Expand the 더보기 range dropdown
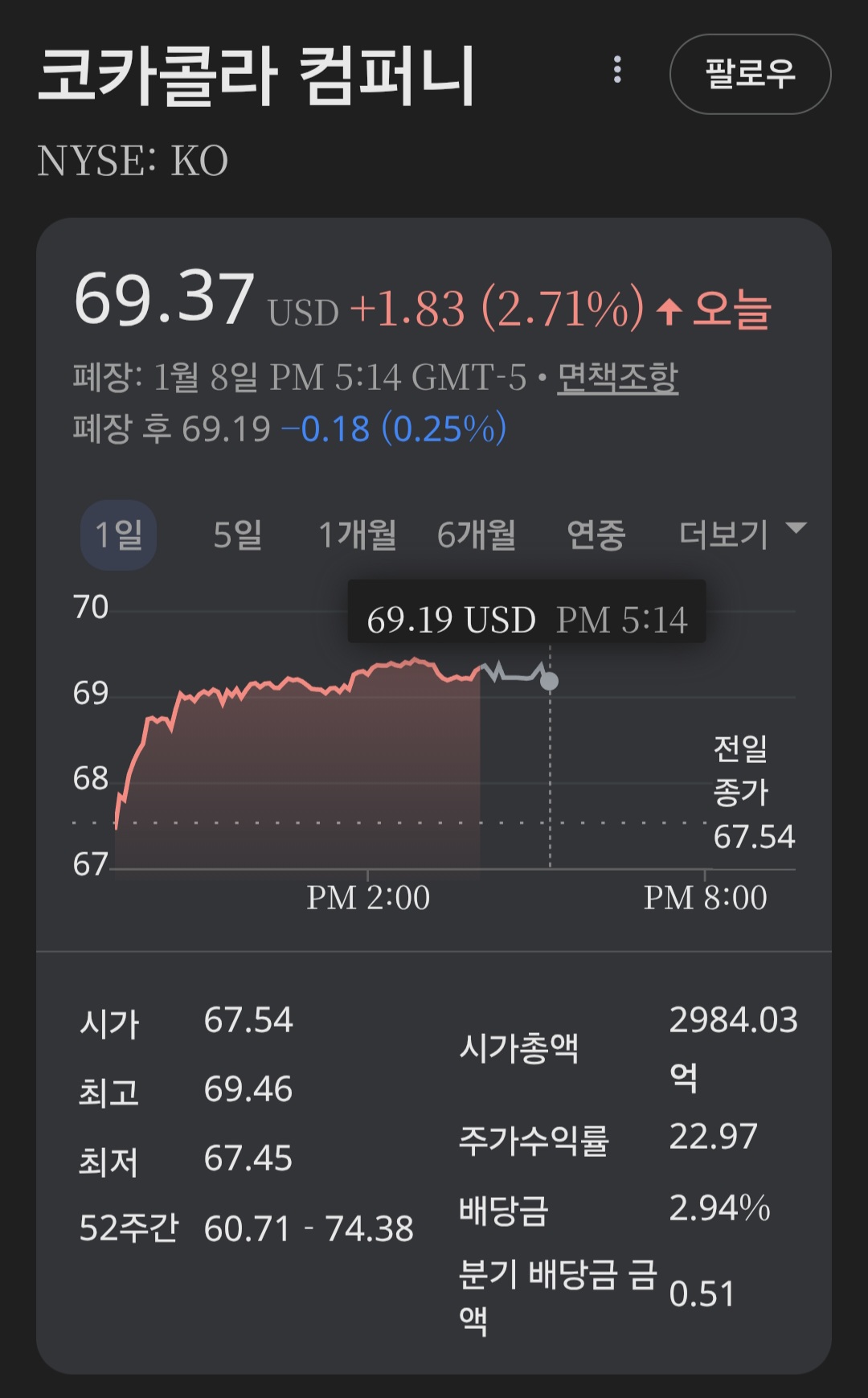Image resolution: width=868 pixels, height=1398 pixels. tap(741, 533)
